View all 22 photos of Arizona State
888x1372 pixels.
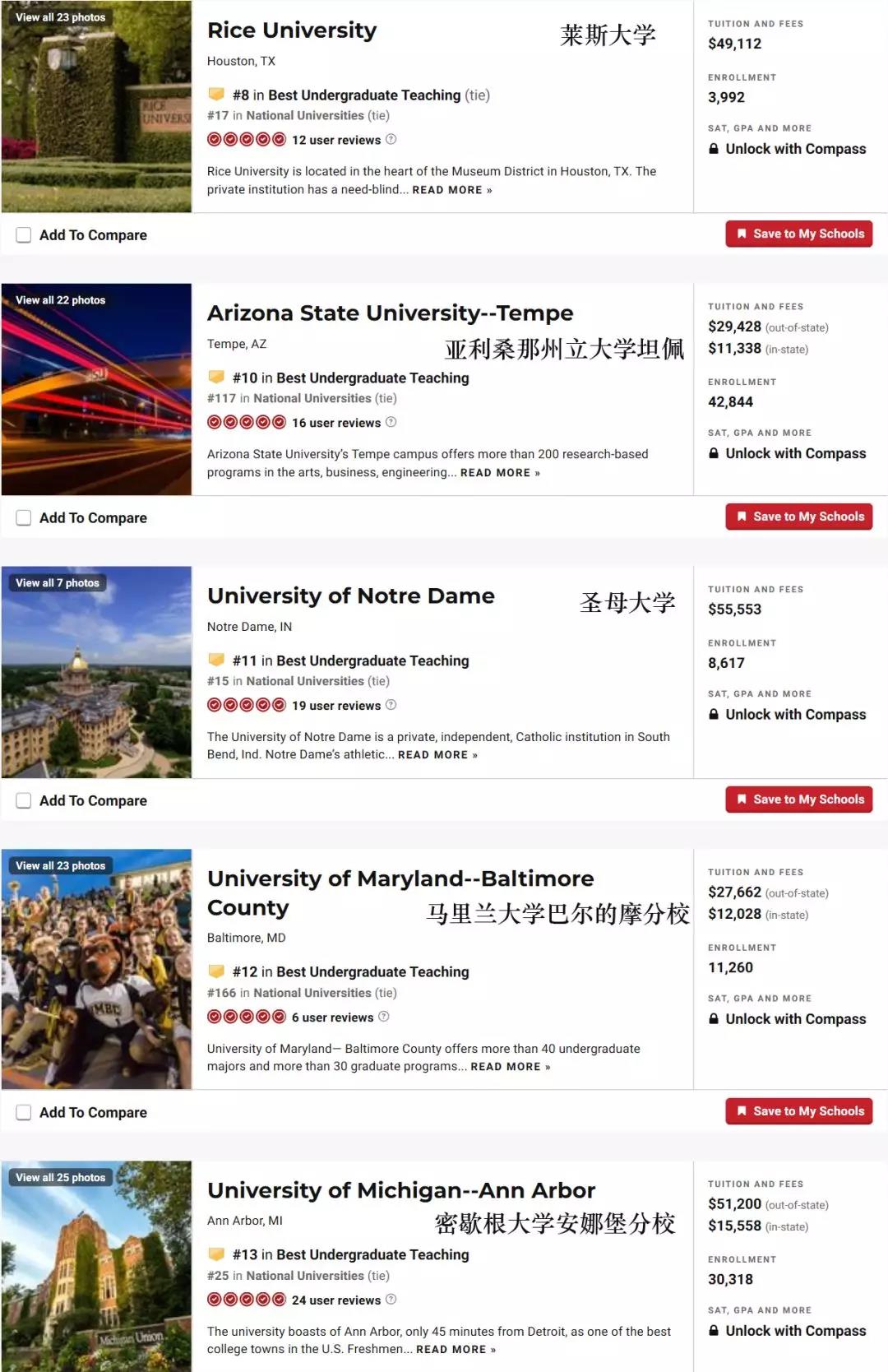[61, 300]
